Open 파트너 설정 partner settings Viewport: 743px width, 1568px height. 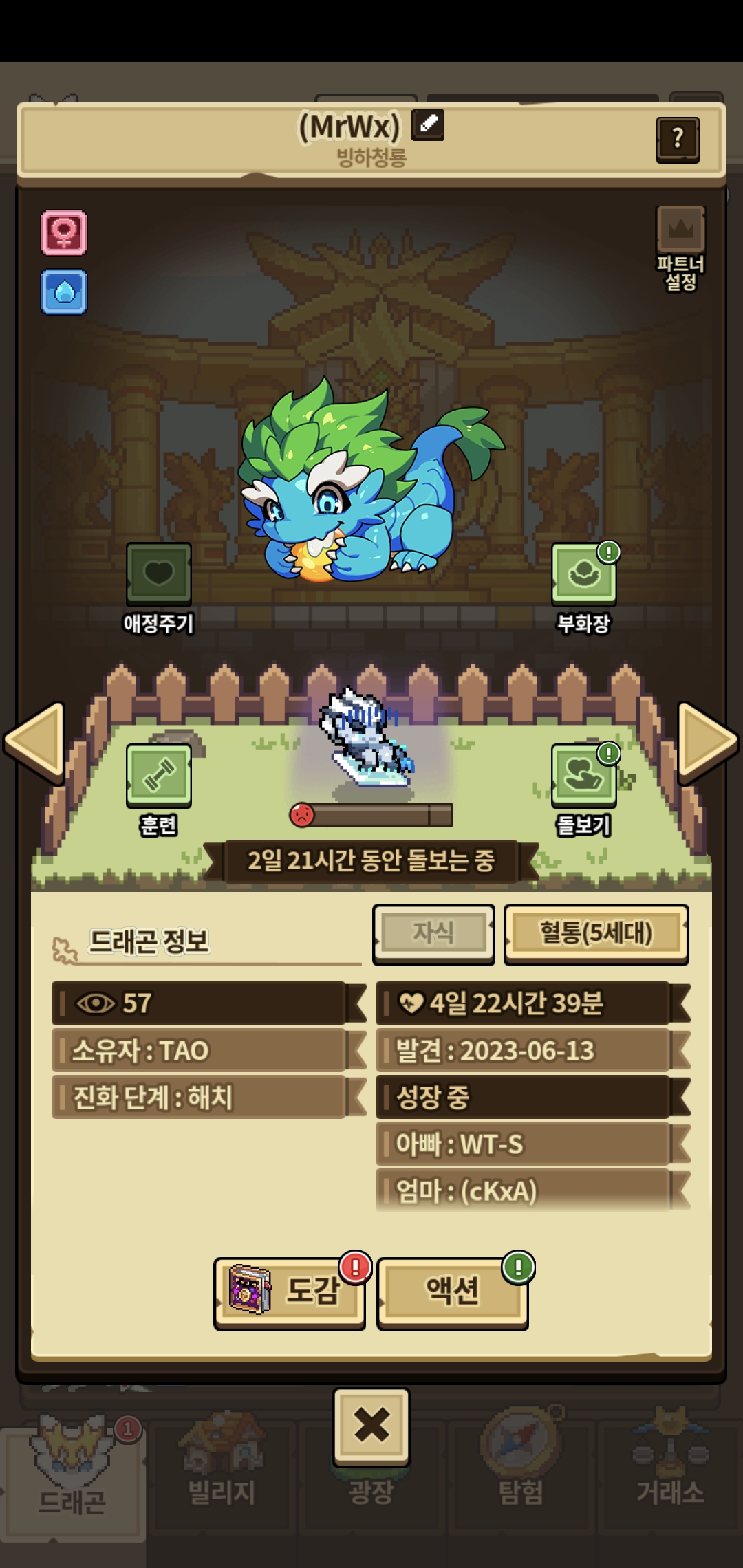[680, 248]
